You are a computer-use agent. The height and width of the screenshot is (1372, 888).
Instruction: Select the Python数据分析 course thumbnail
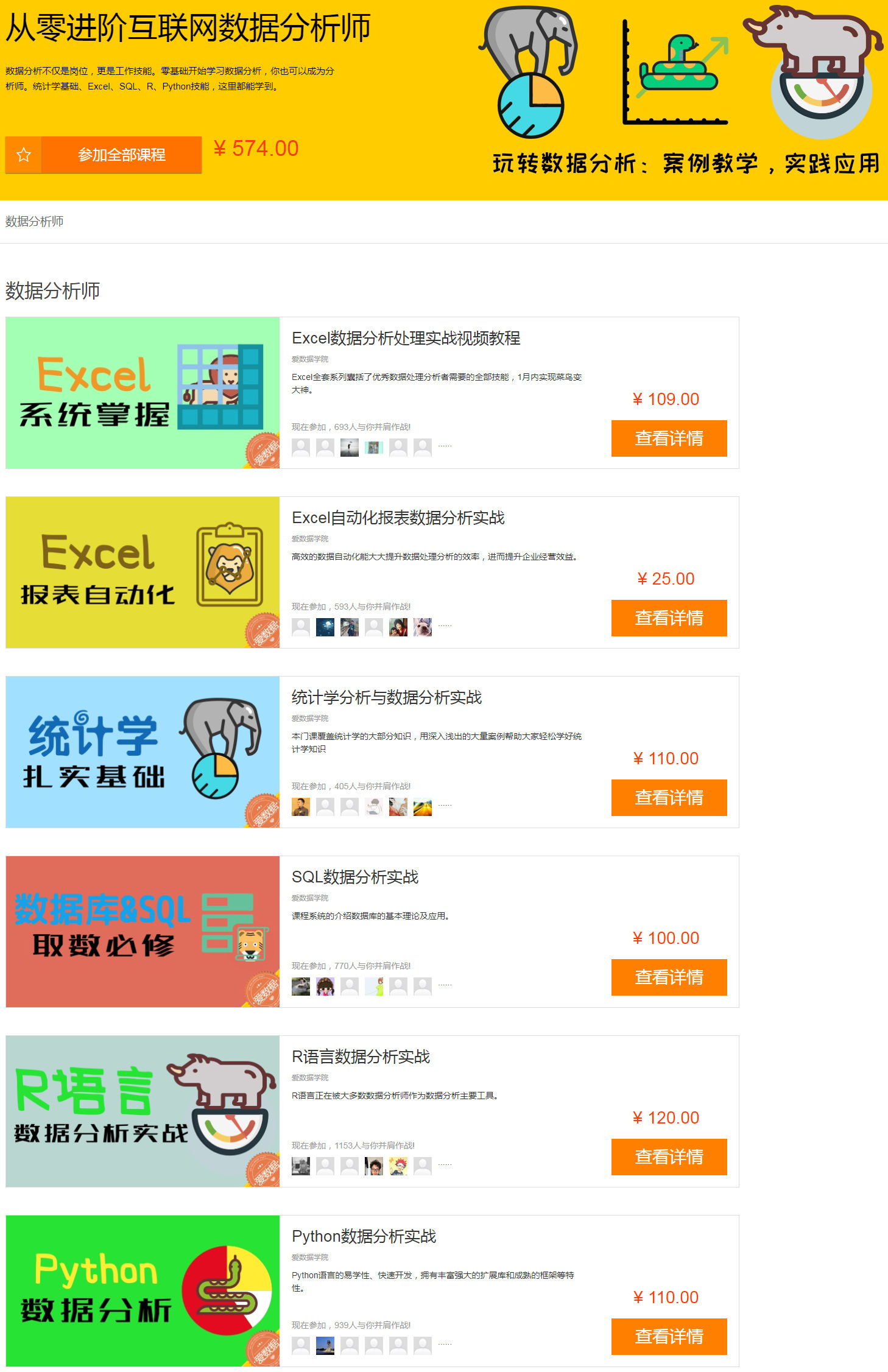pyautogui.click(x=143, y=1291)
